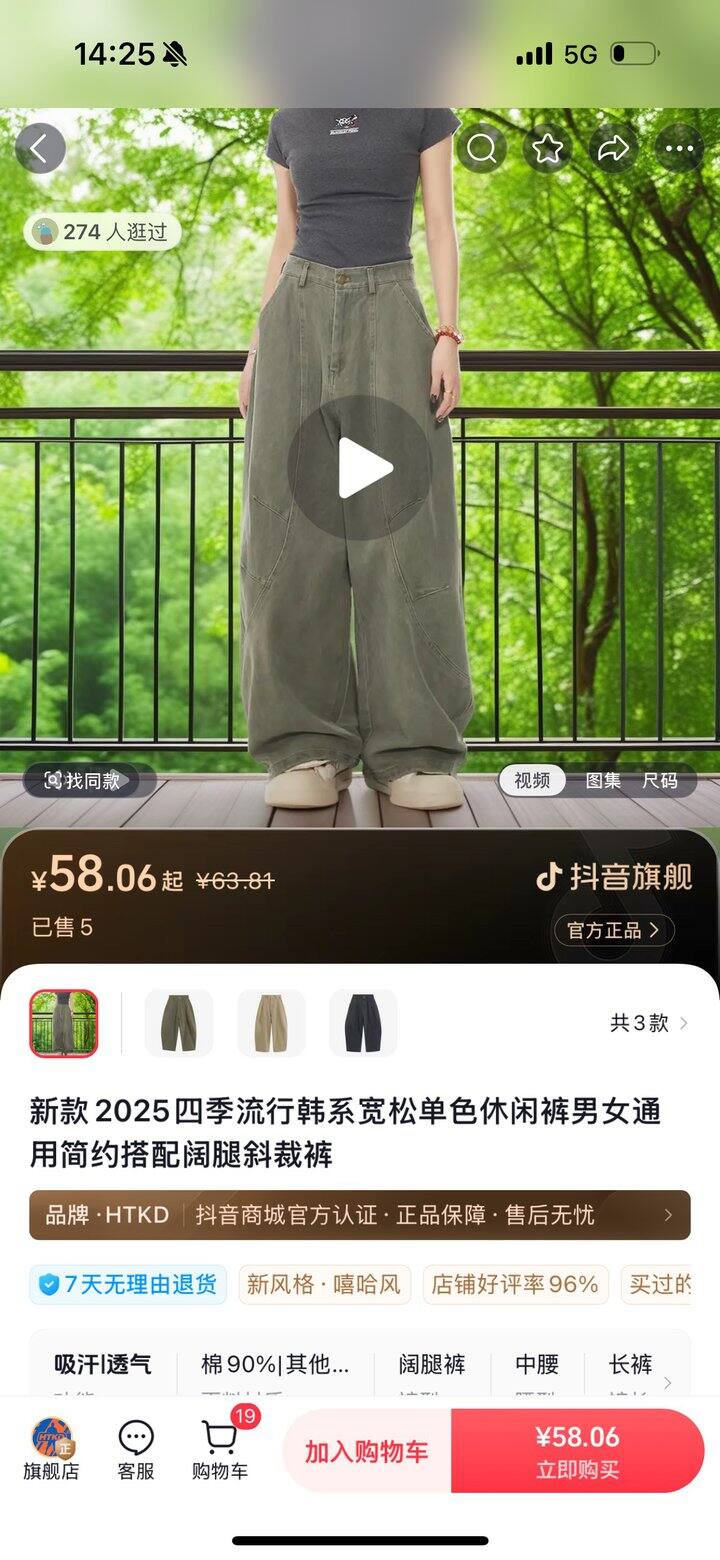Open the 品牌·HTKD certification banner

[360, 1215]
